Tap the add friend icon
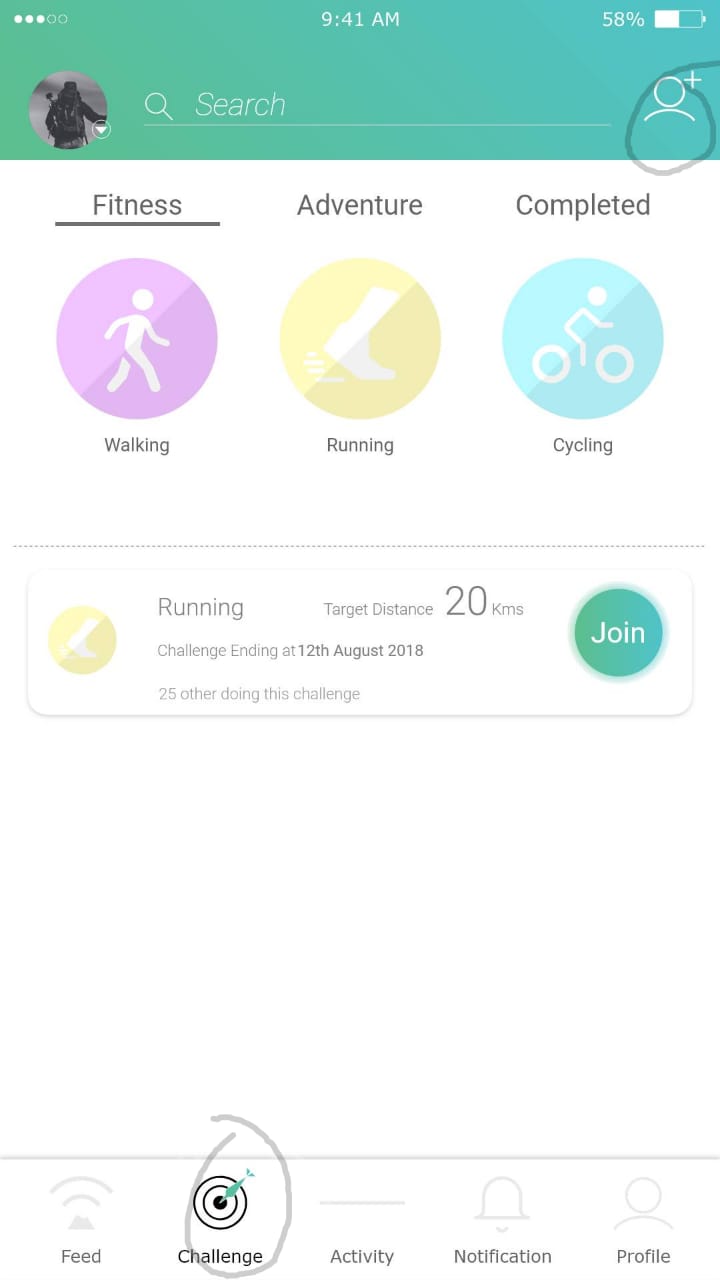 (671, 100)
